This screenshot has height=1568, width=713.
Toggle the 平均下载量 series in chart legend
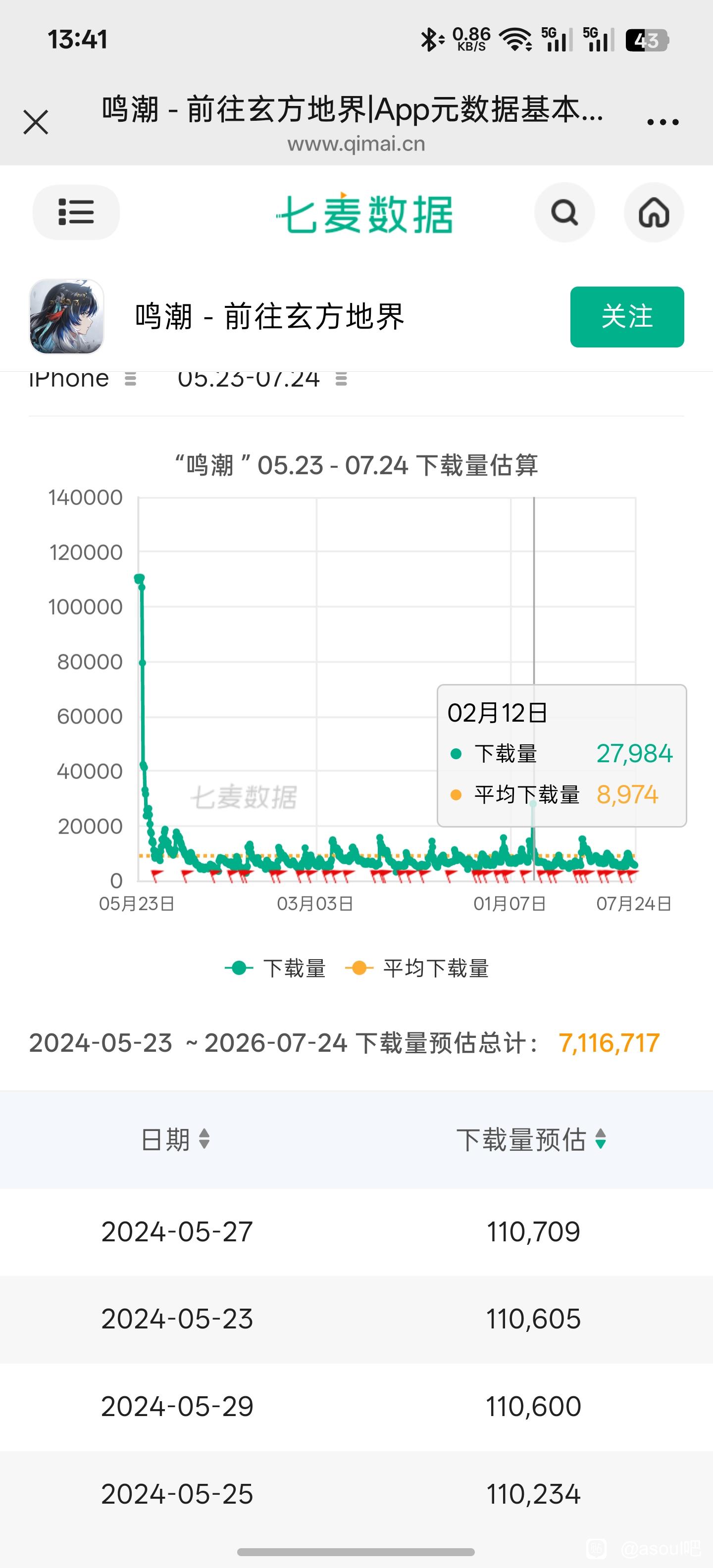coord(417,968)
